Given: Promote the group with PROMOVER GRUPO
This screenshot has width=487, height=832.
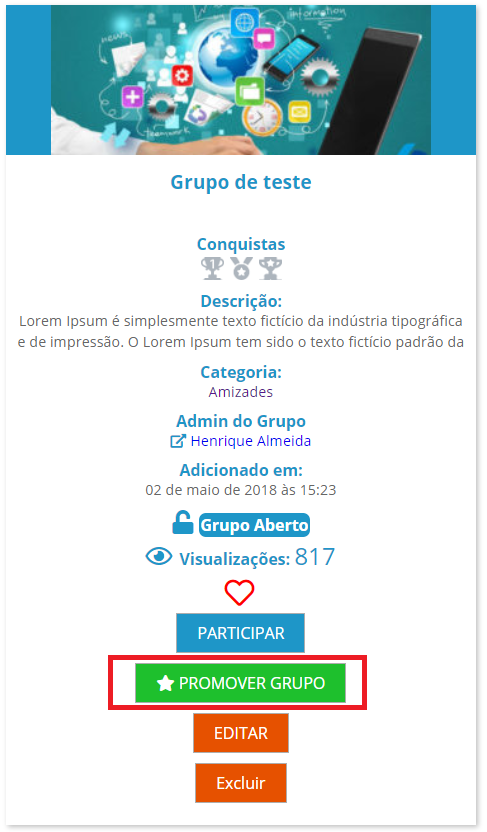Looking at the screenshot, I should (240, 682).
